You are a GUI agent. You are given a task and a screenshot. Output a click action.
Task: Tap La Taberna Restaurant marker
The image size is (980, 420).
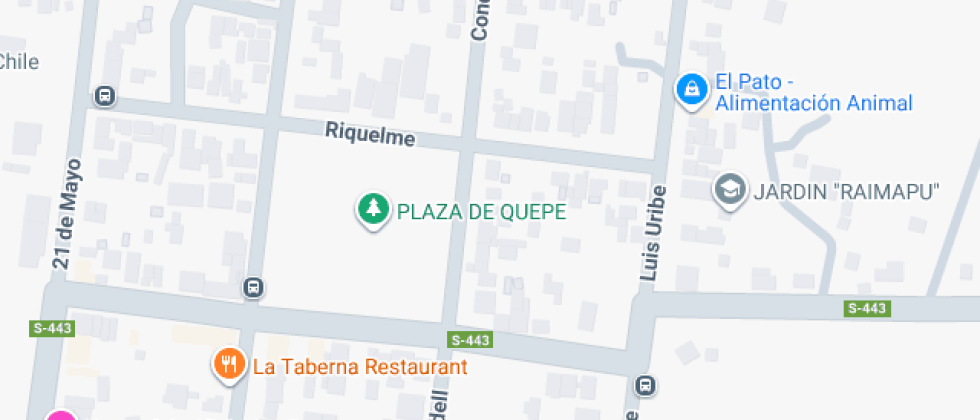[x=229, y=364]
